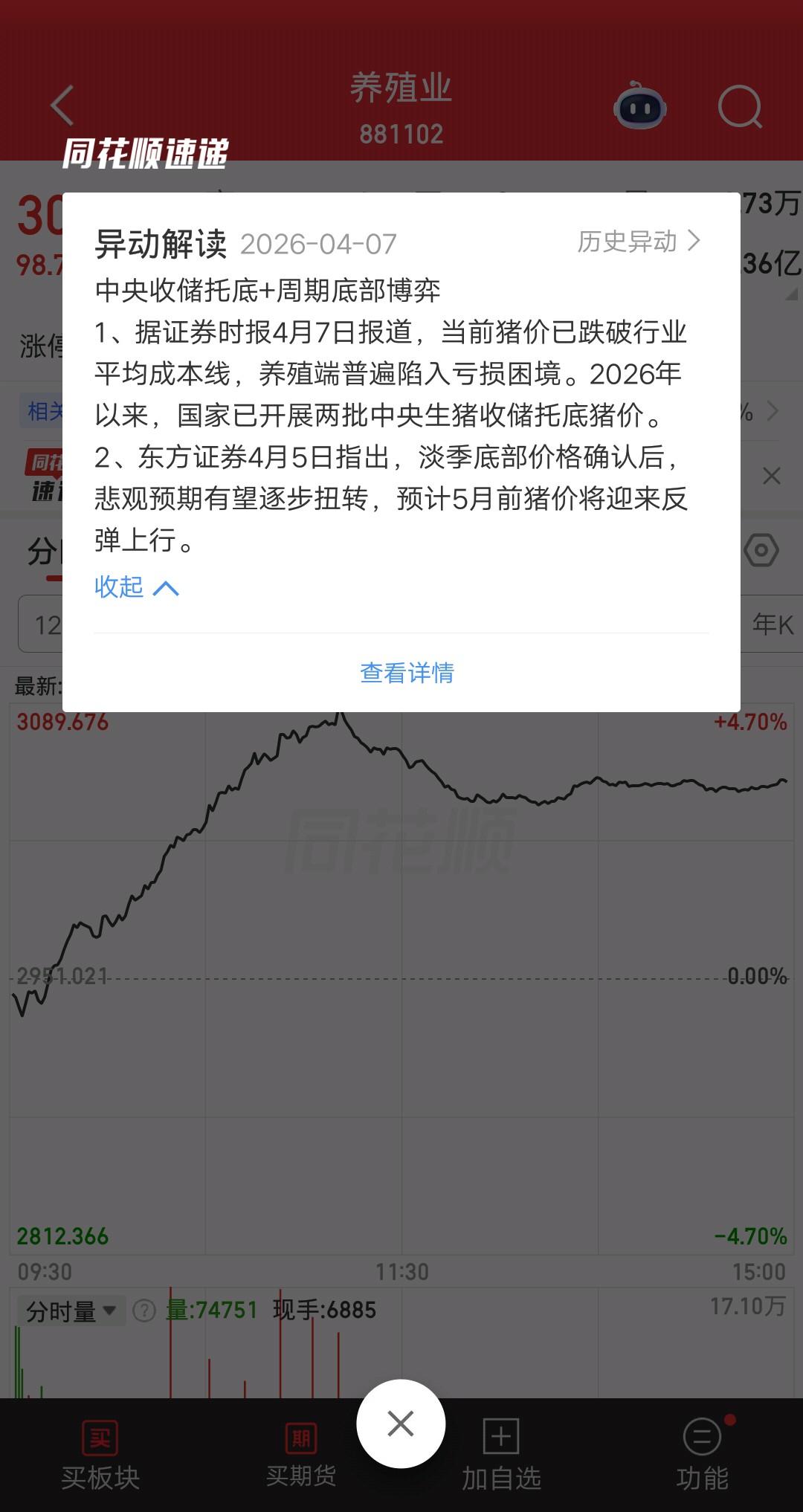
Task: Open the AI assistant robot
Action: (x=641, y=106)
